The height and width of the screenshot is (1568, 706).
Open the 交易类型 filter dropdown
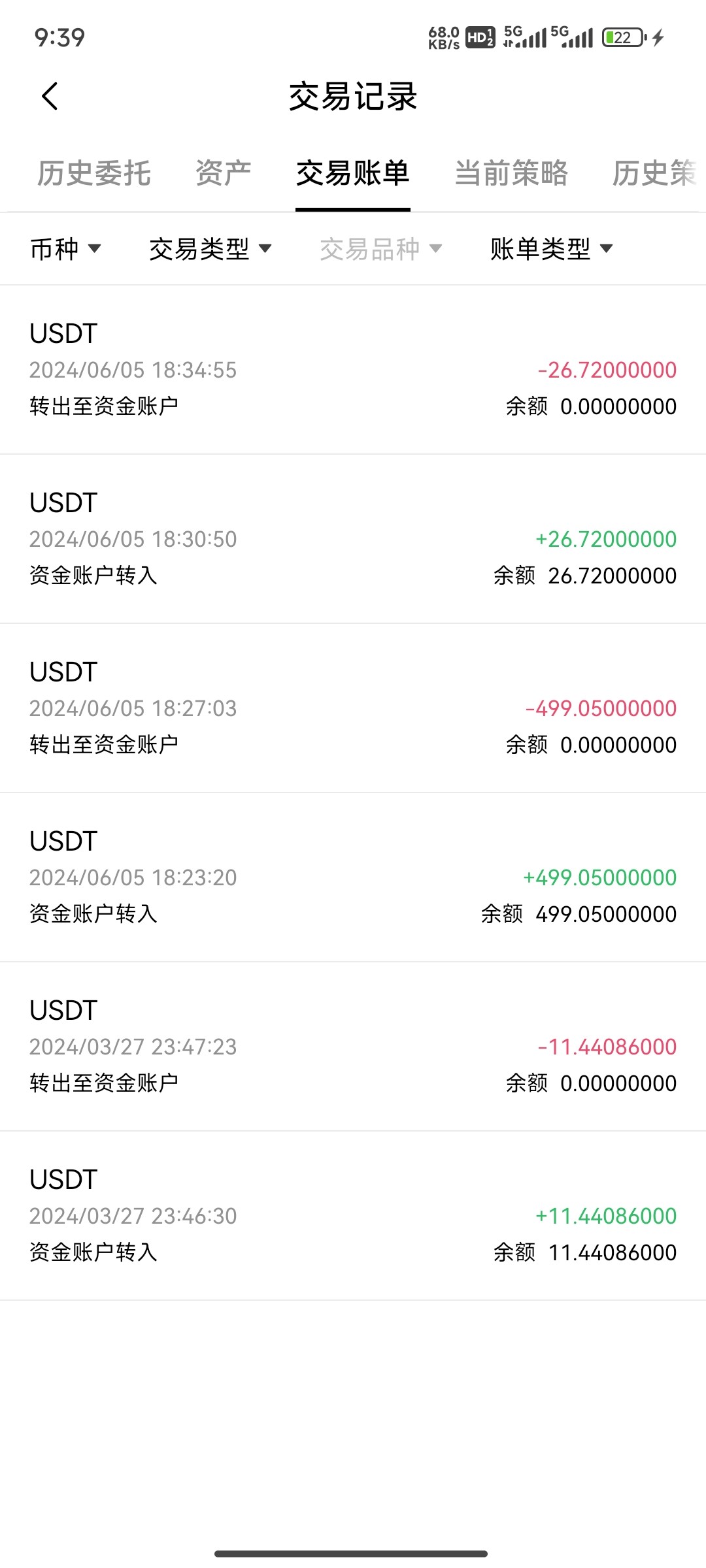click(209, 249)
